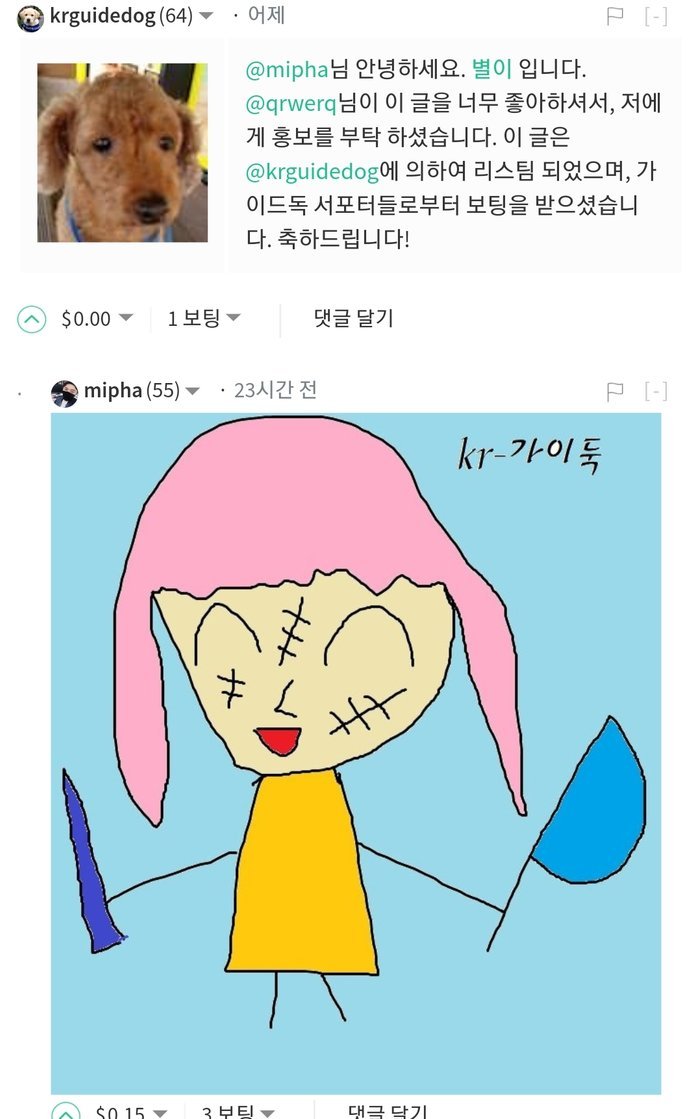The height and width of the screenshot is (1119, 700).
Task: Show voters list for 1 보팅
Action: click(204, 318)
